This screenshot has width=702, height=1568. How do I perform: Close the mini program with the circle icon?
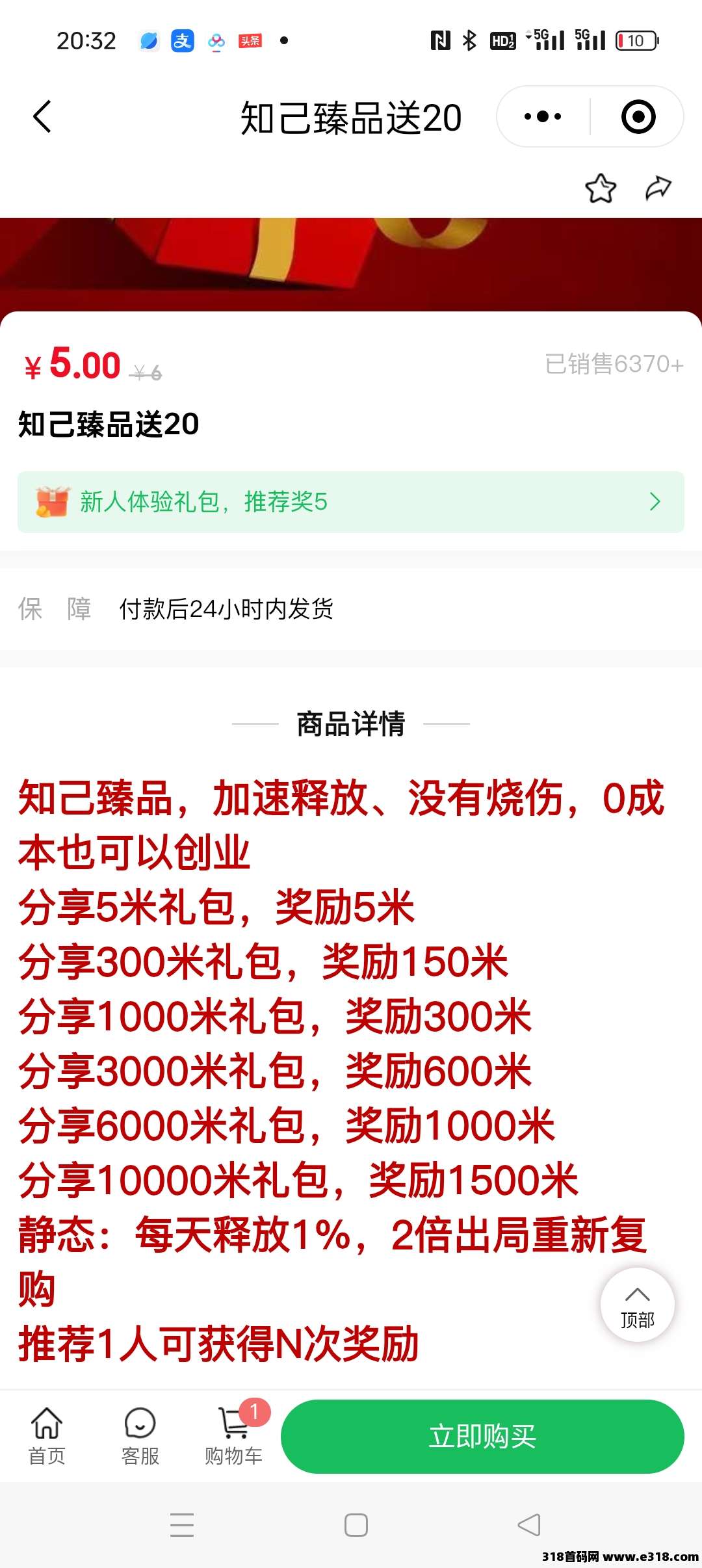[638, 117]
